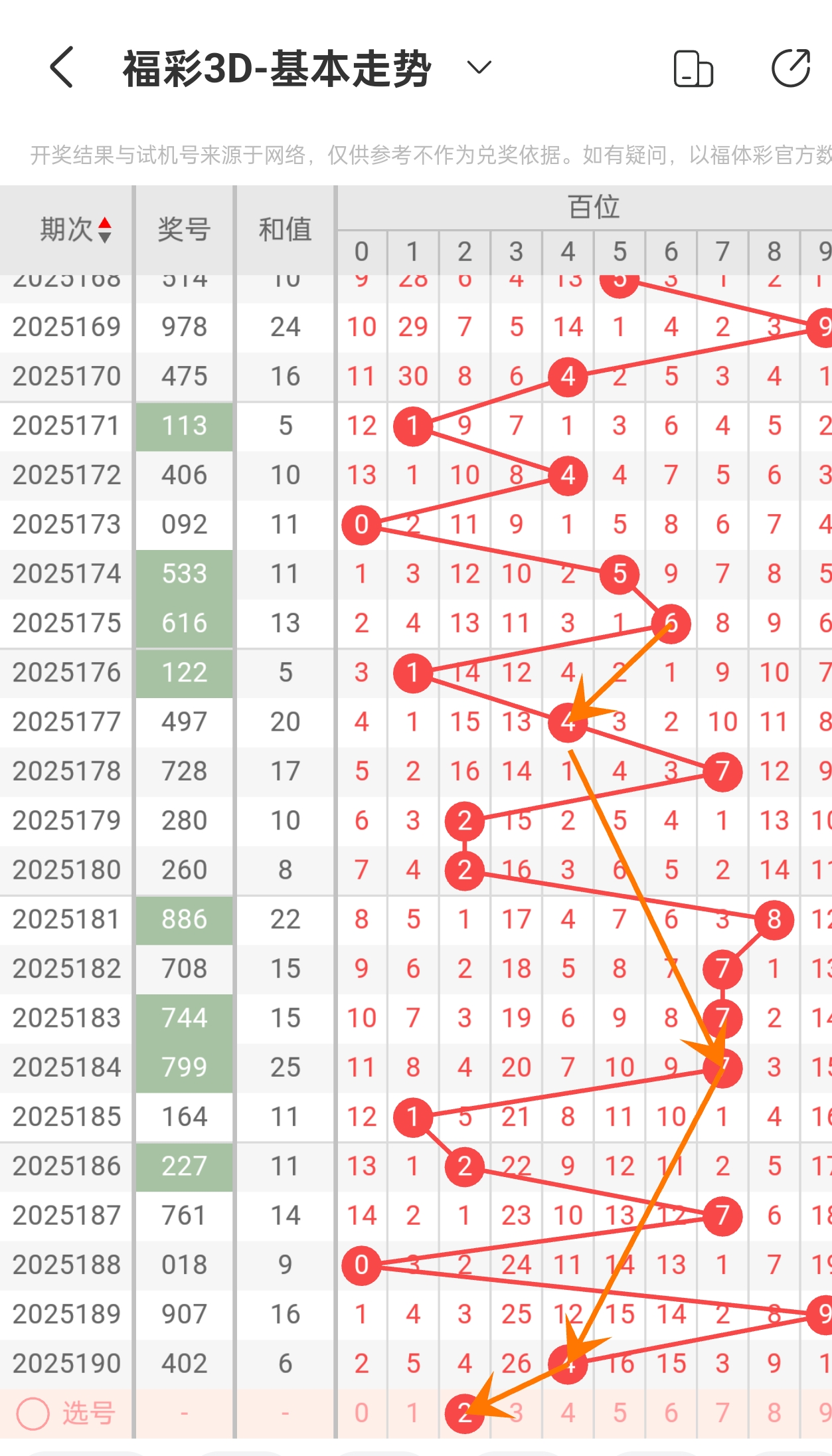Viewport: 832px width, 1456px height.
Task: Pick digit 5 in the 选号 row
Action: pos(620,1413)
